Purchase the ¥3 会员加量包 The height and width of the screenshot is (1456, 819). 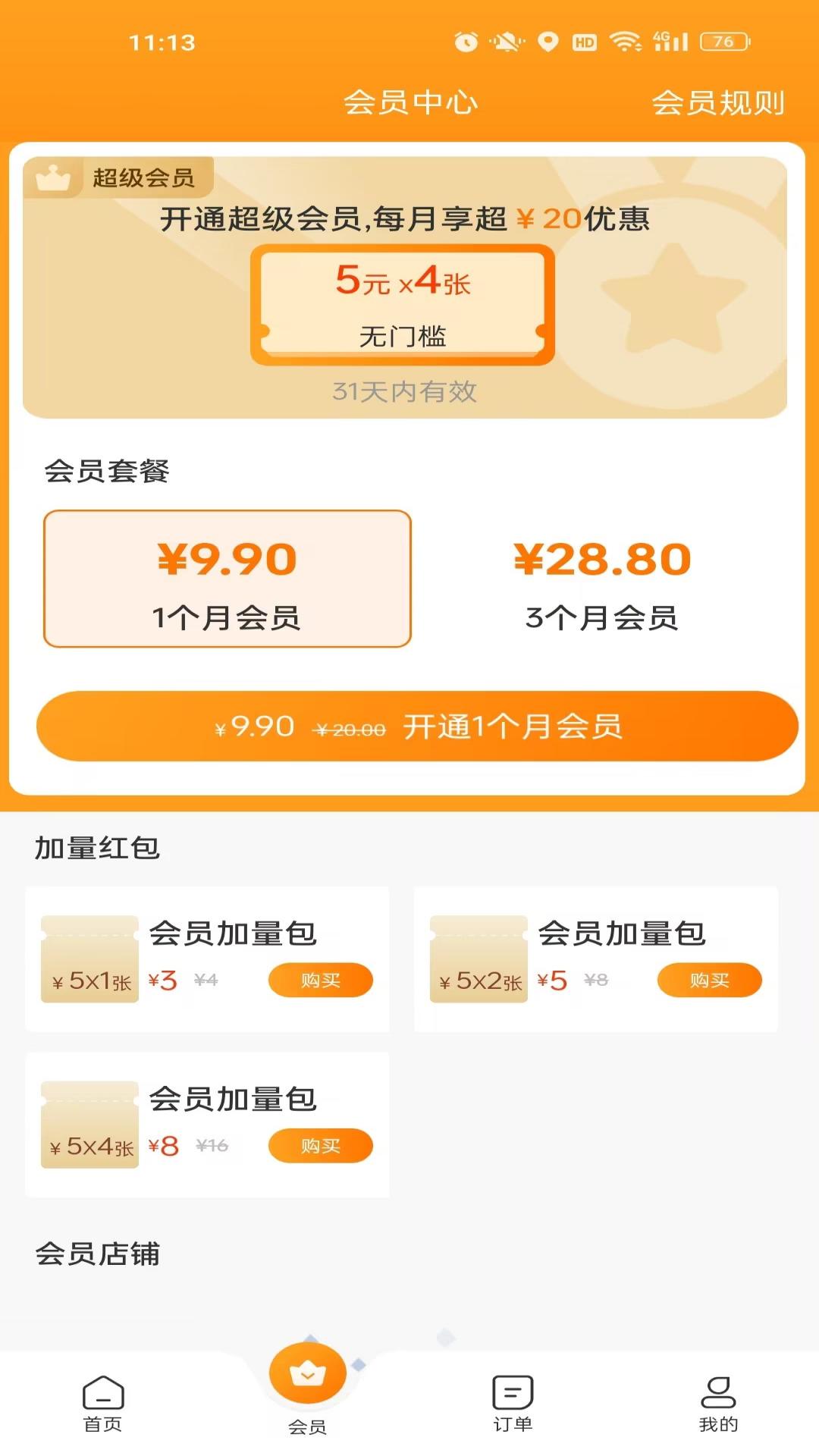(321, 980)
